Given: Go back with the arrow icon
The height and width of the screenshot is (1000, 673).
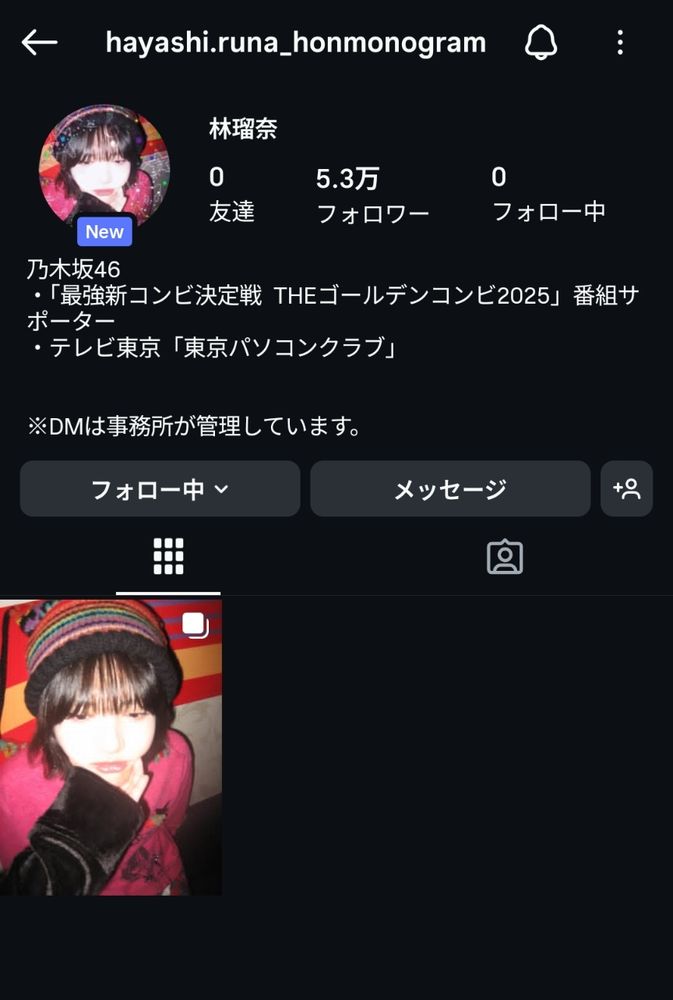Looking at the screenshot, I should [40, 42].
